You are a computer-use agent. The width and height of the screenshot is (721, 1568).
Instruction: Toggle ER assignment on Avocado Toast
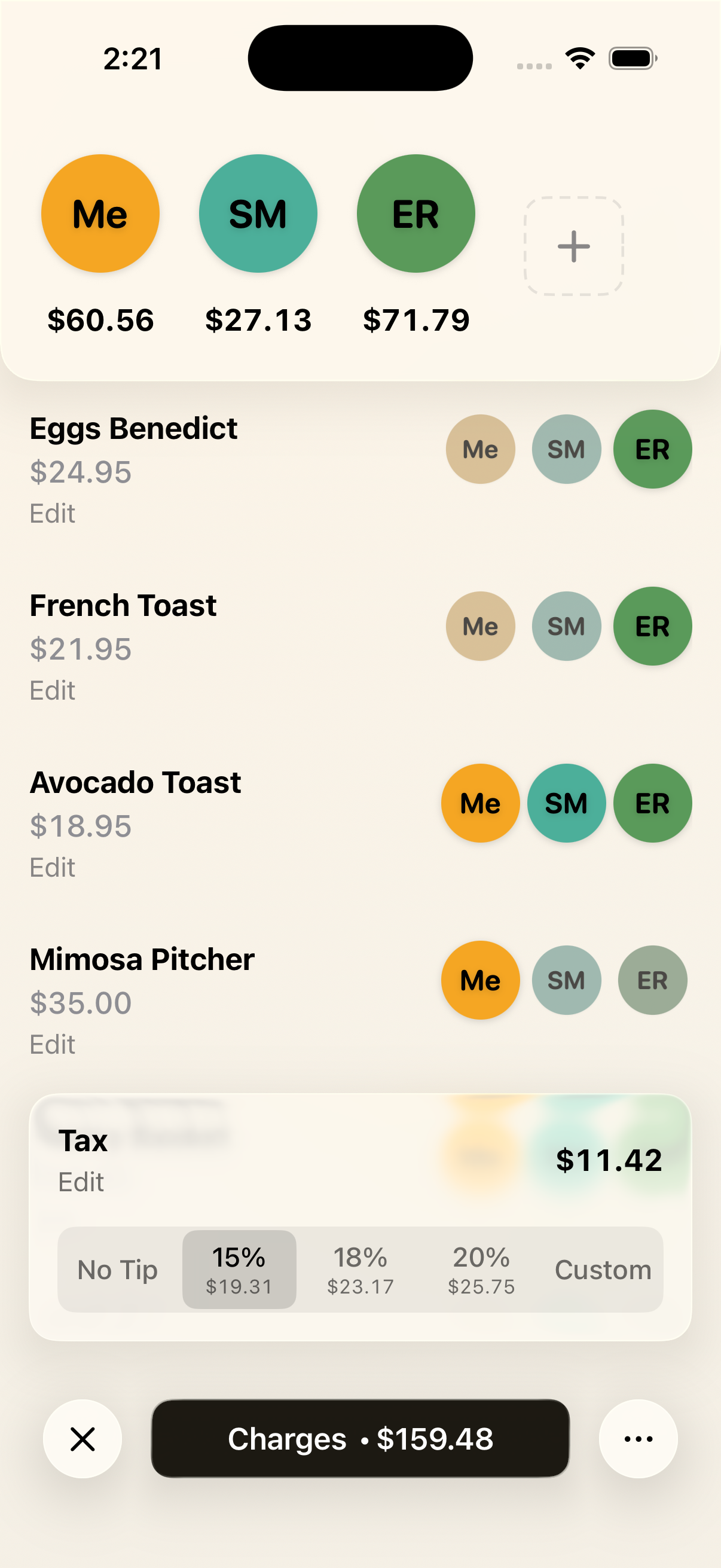[x=652, y=803]
